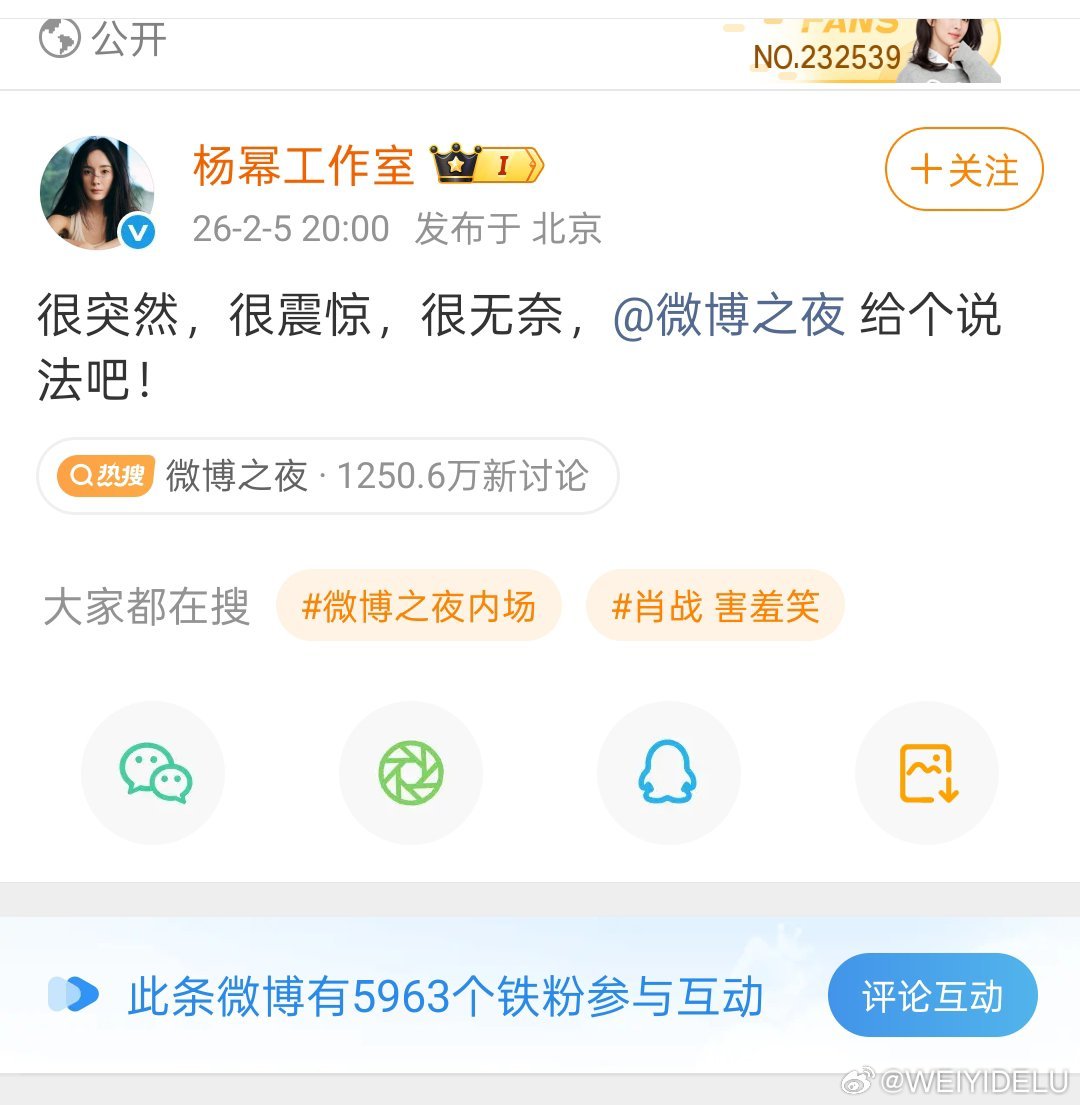Click the 26-2-5 20:00 timestamp
This screenshot has width=1080, height=1105.
290,229
